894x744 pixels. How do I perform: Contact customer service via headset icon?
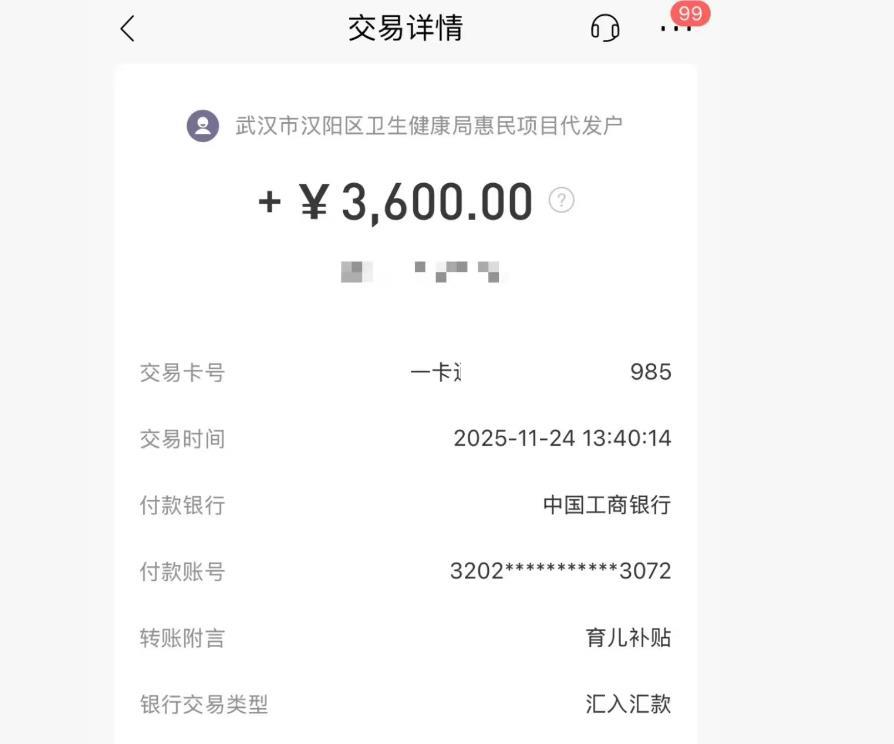(605, 28)
